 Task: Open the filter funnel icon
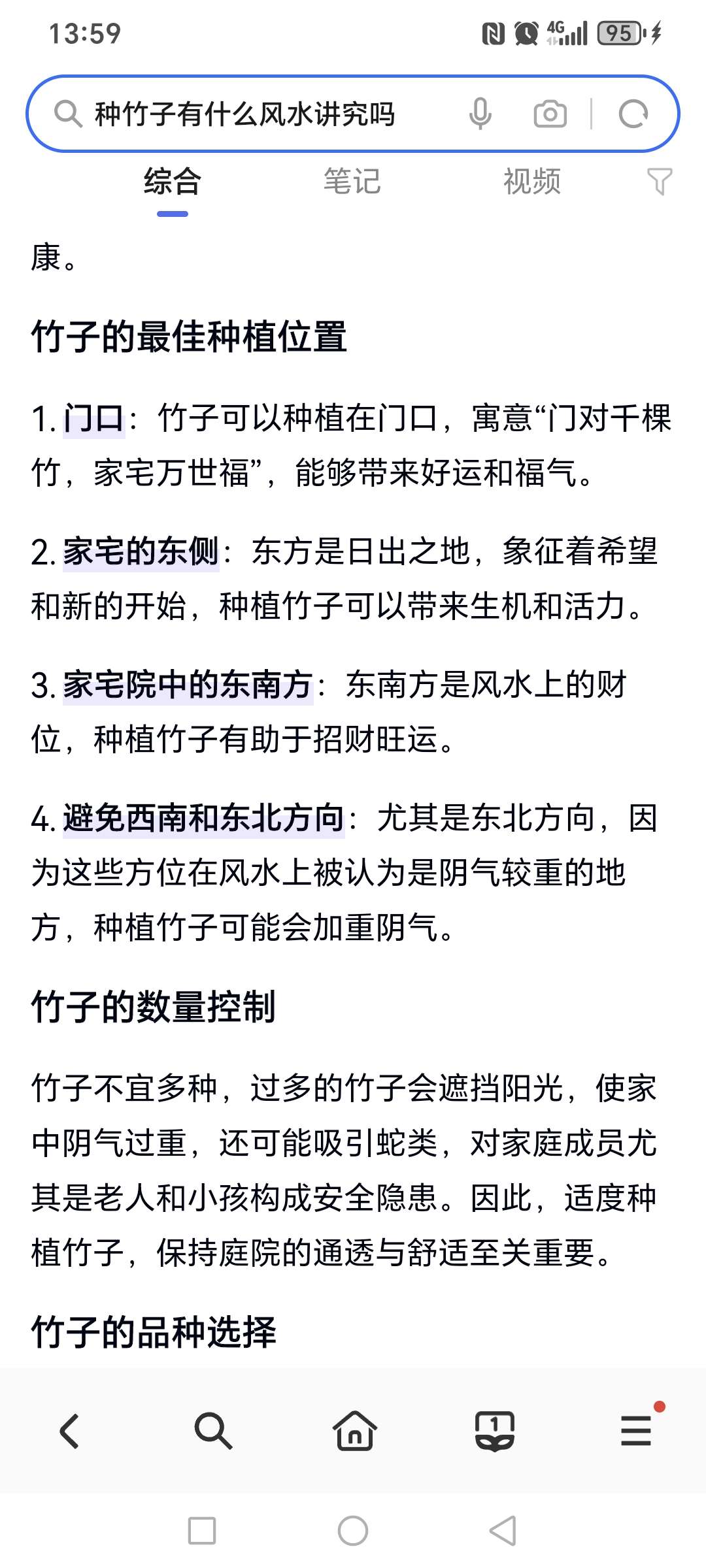[x=659, y=182]
